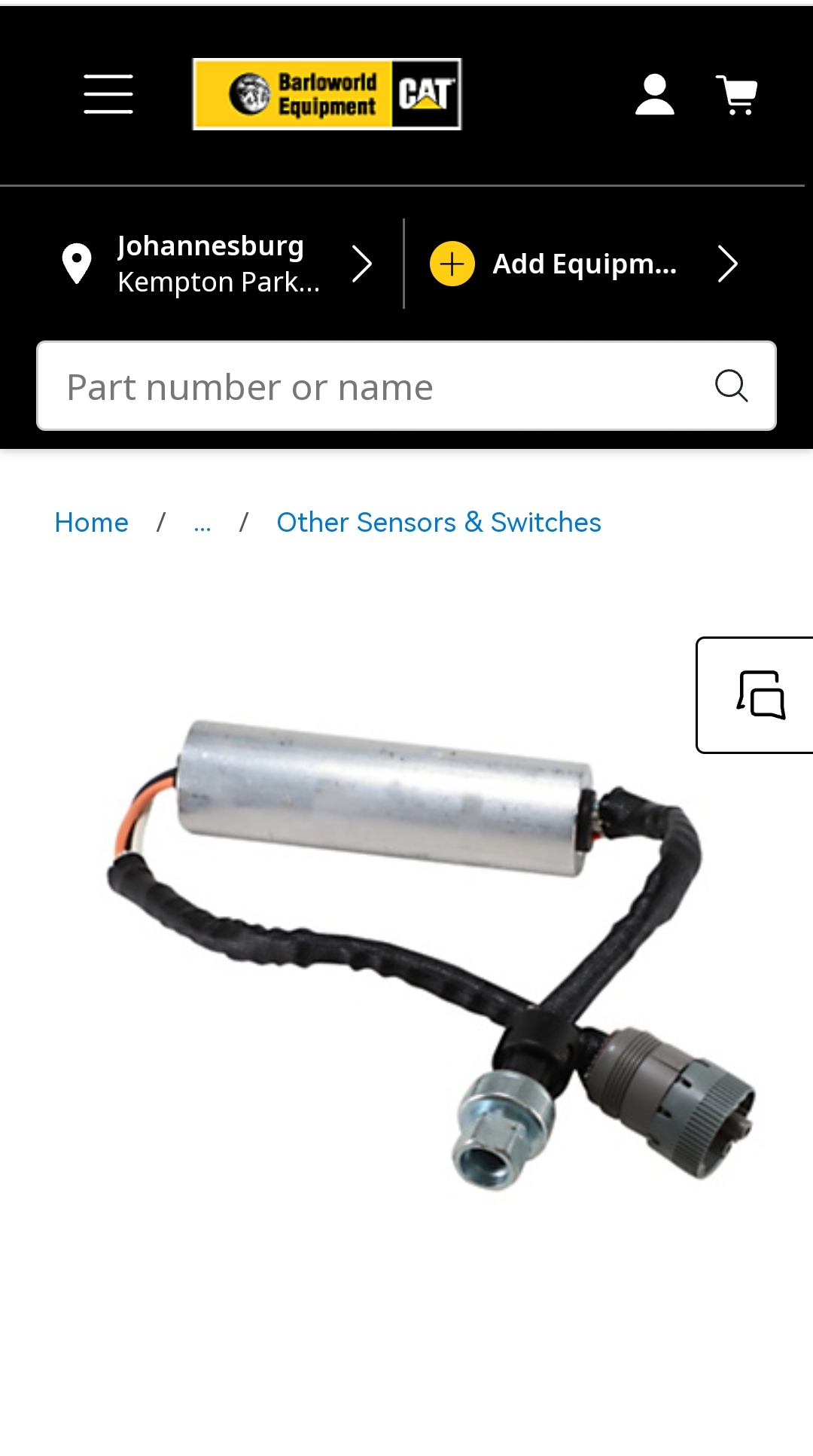Expand the collapsed breadcrumb ellipsis
The image size is (813, 1456).
(x=202, y=523)
